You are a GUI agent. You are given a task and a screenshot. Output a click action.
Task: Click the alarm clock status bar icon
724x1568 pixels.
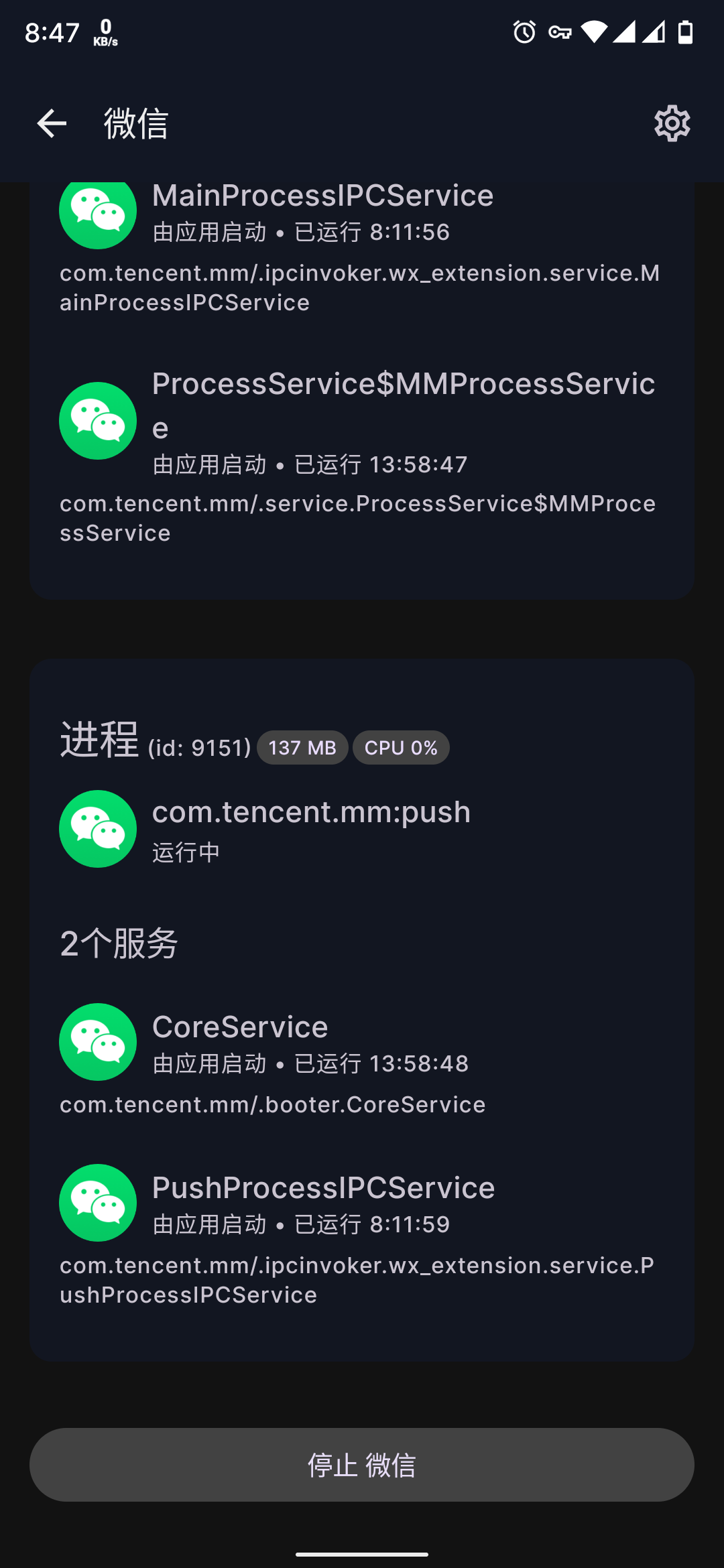(523, 30)
